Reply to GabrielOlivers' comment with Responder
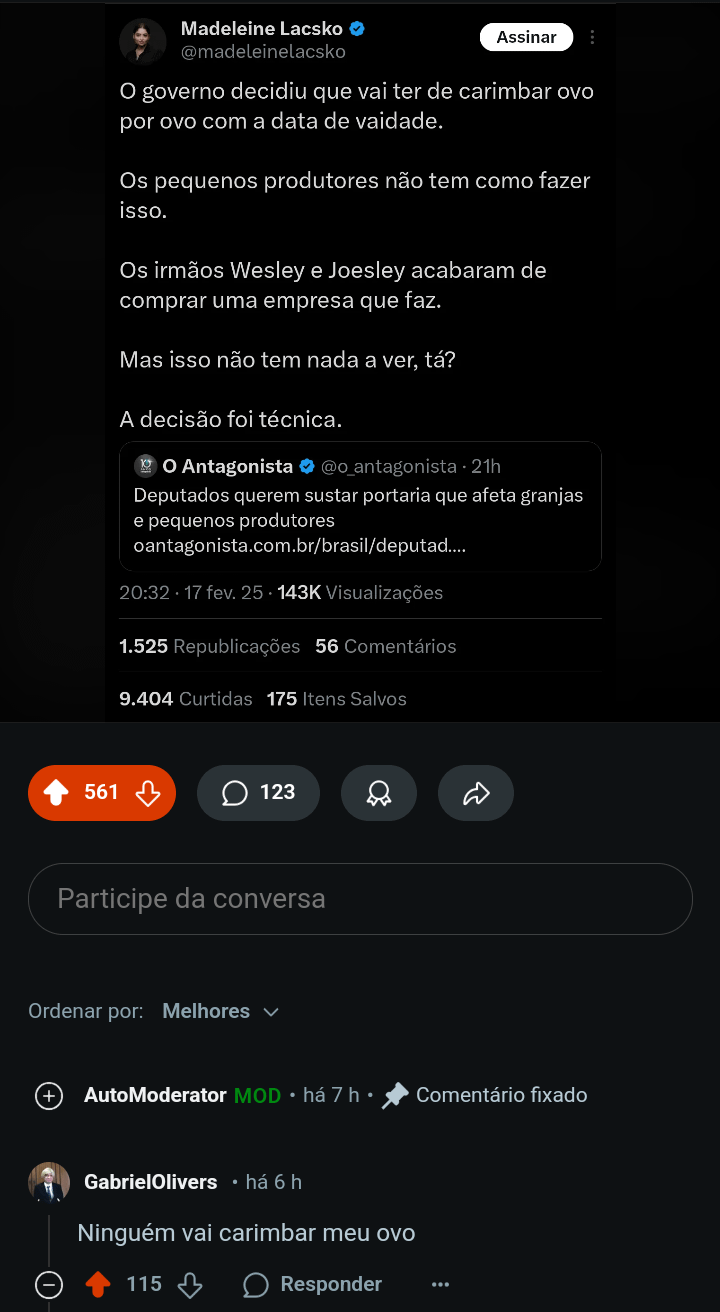This screenshot has width=720, height=1312. coord(313,1284)
